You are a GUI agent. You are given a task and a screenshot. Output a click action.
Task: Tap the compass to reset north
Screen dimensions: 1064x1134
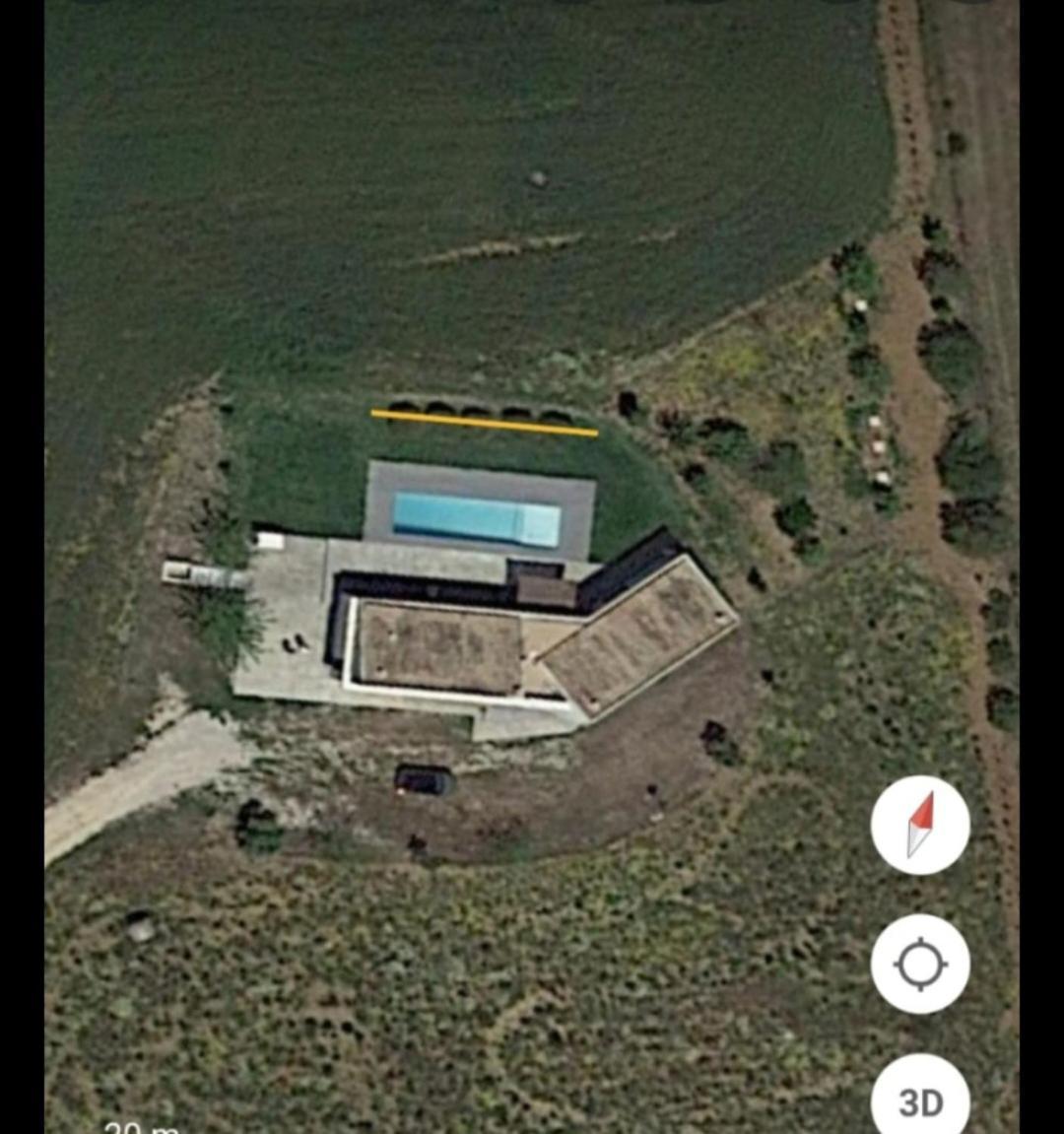point(920,825)
